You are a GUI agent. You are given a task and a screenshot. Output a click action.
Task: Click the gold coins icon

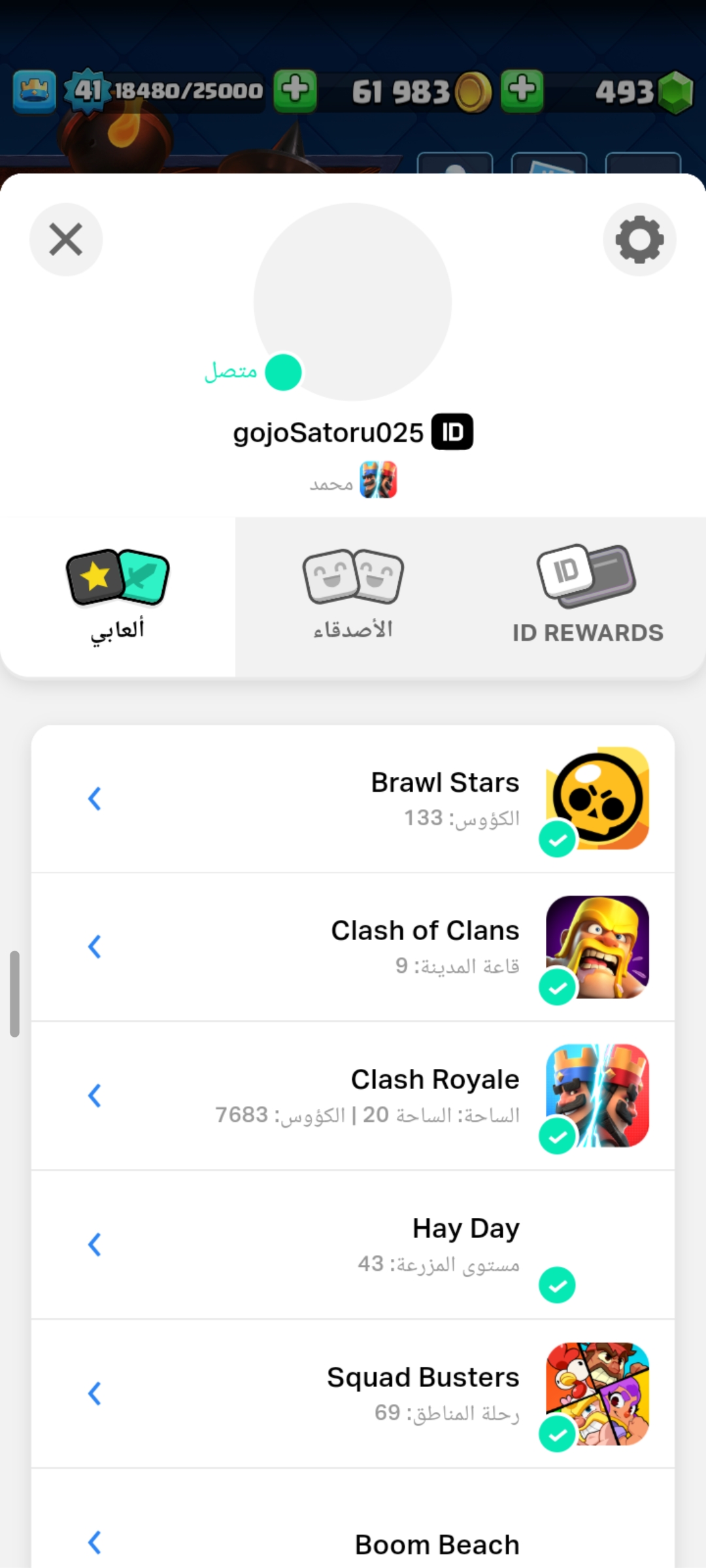[x=473, y=93]
